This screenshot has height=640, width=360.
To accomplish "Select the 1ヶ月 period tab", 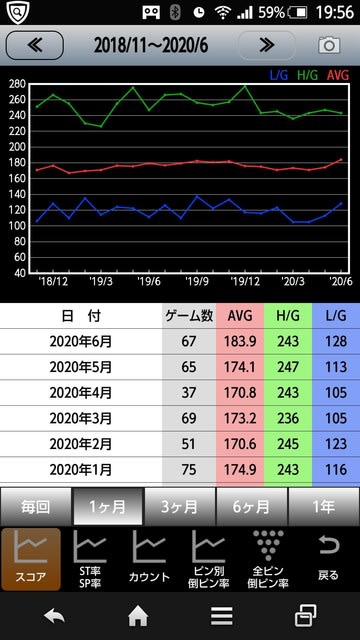I will [108, 507].
